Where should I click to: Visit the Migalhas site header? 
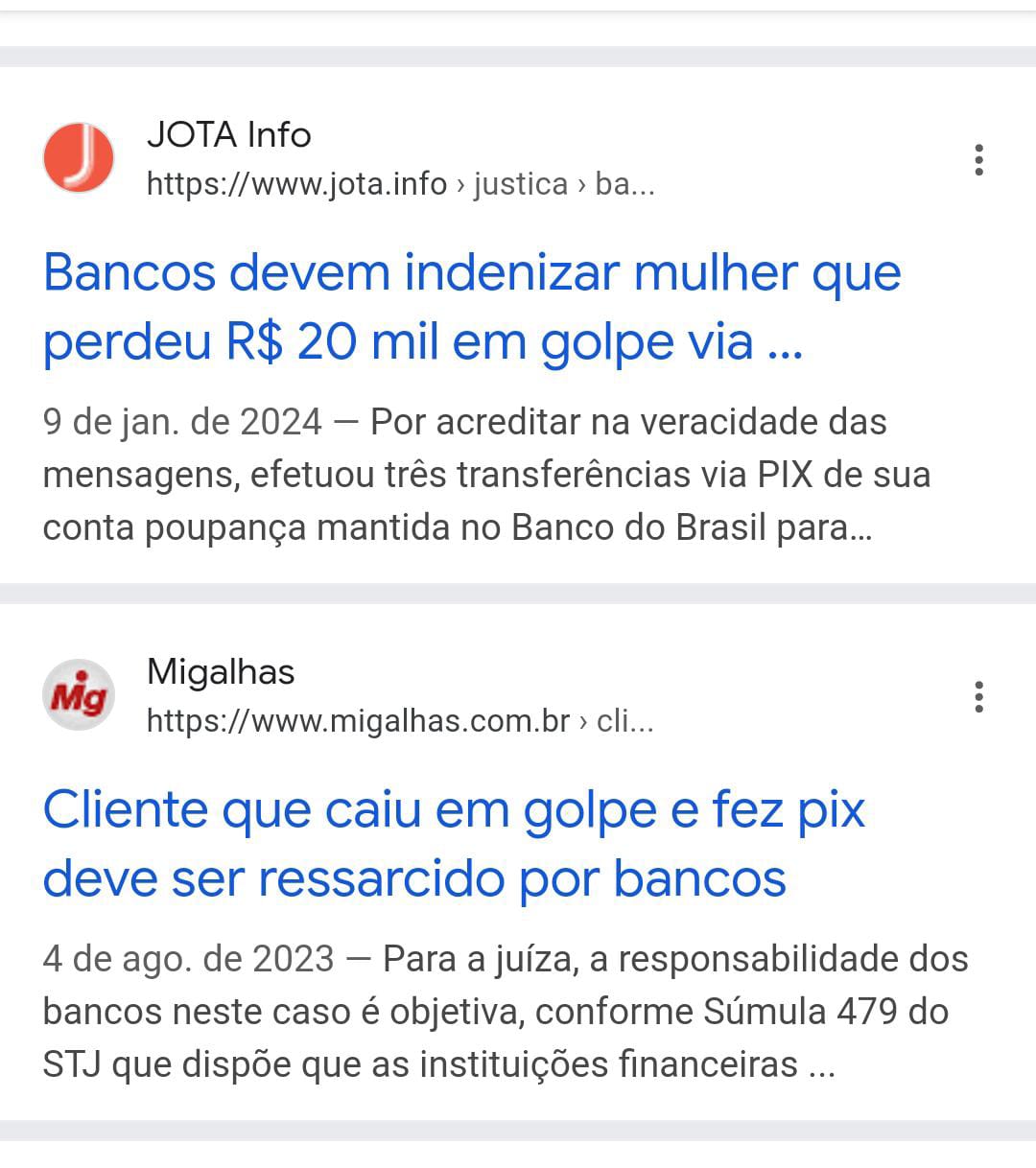[221, 672]
